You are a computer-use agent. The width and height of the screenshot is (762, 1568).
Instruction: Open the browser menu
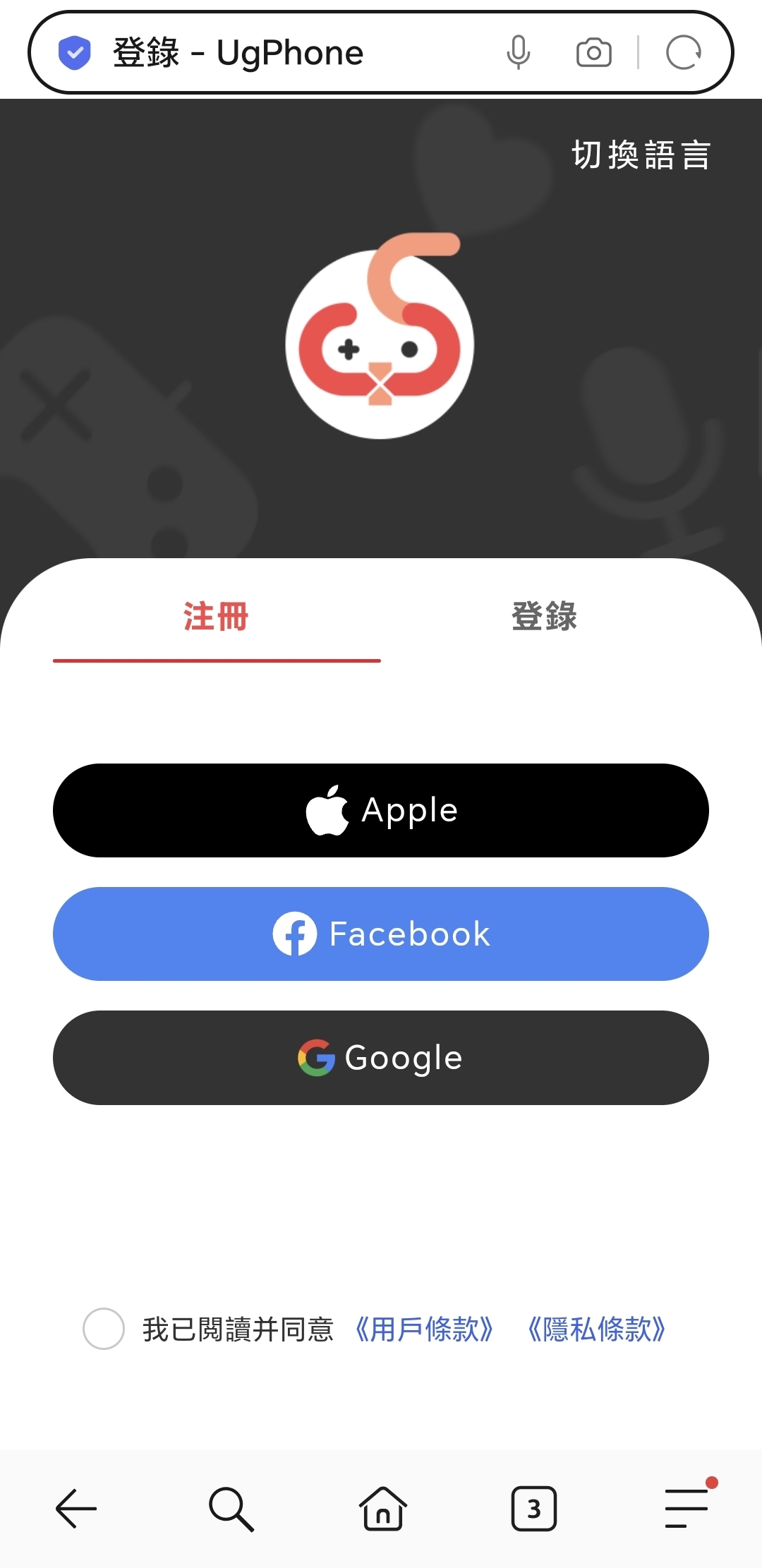click(687, 1509)
